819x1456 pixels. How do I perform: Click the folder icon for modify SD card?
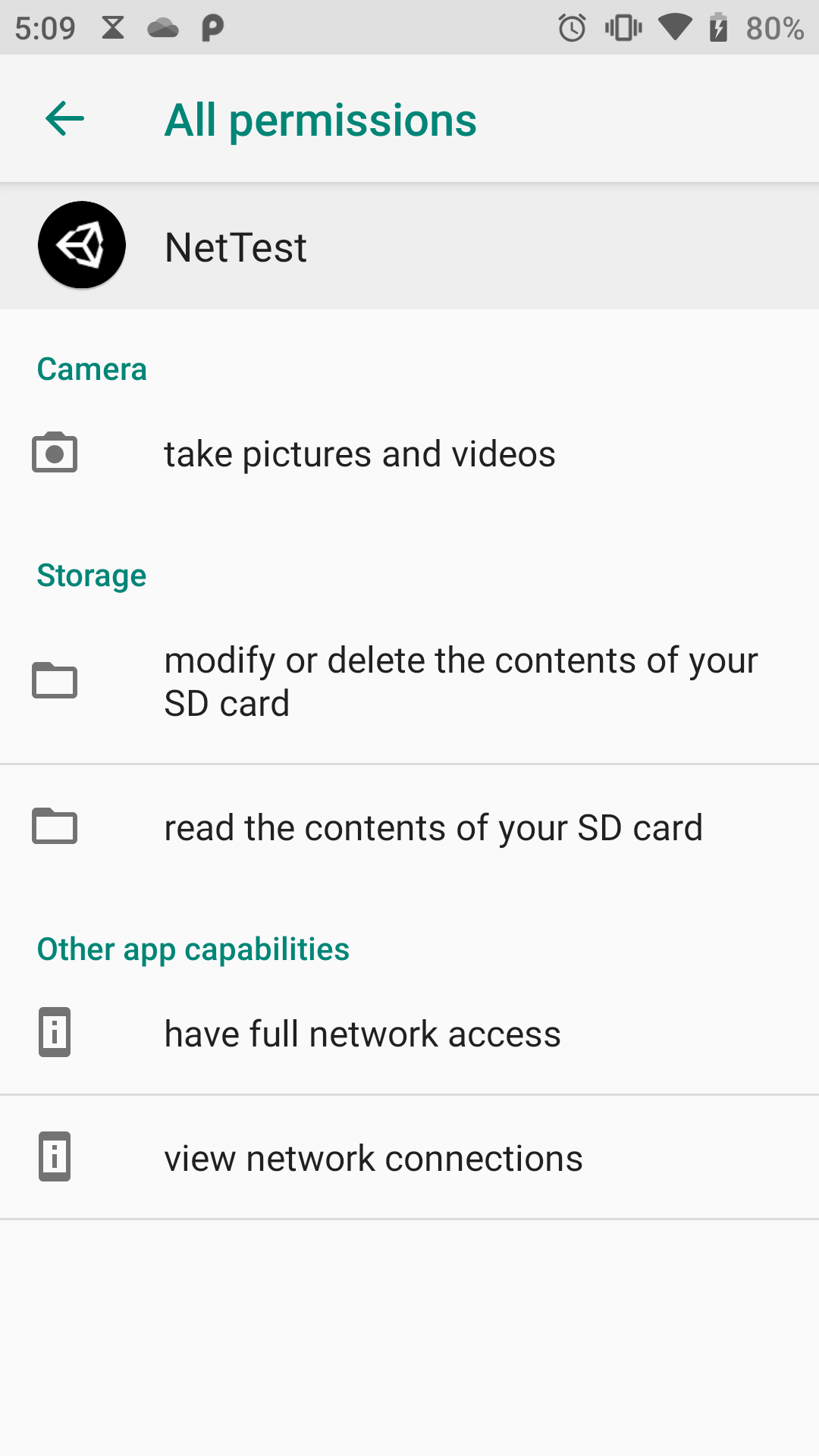point(54,680)
